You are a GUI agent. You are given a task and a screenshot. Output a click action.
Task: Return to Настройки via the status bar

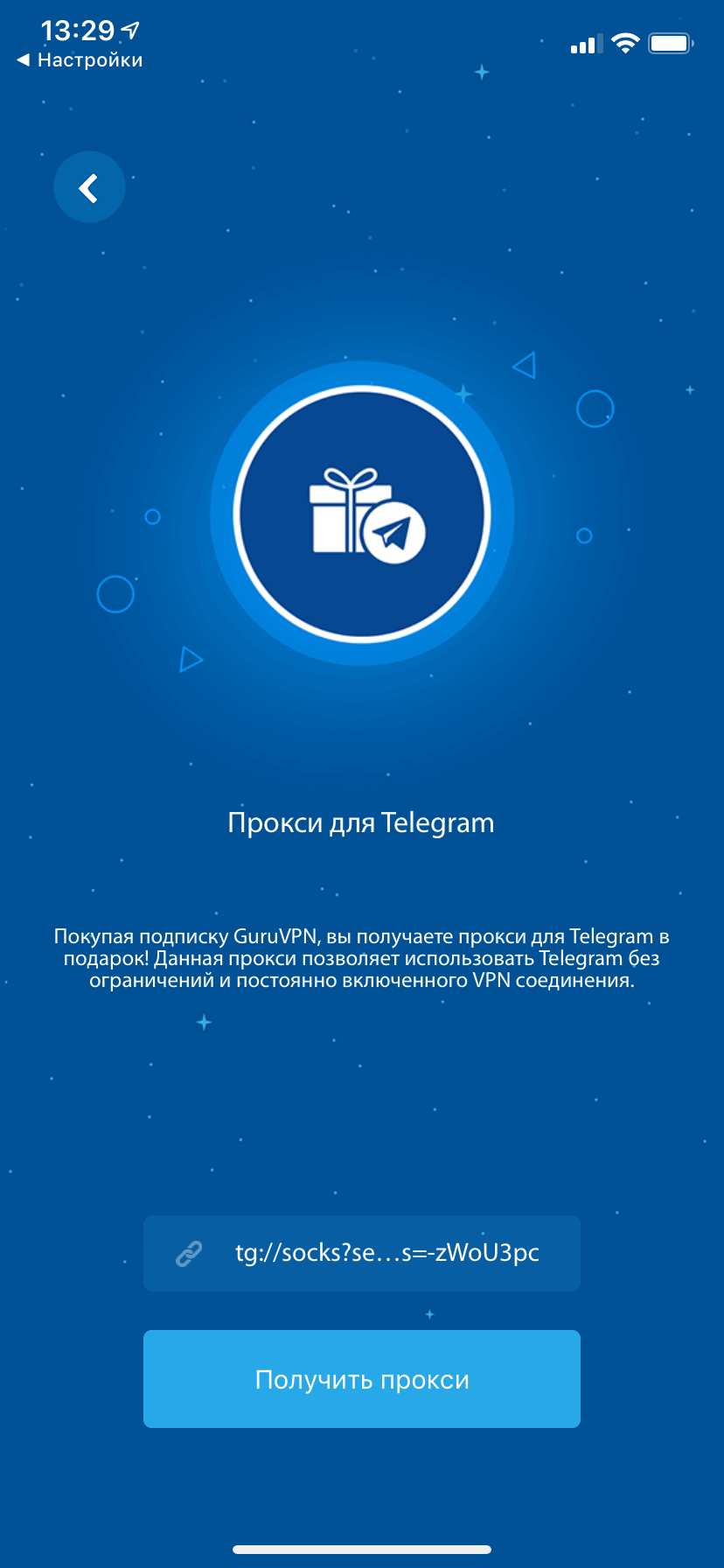point(80,60)
